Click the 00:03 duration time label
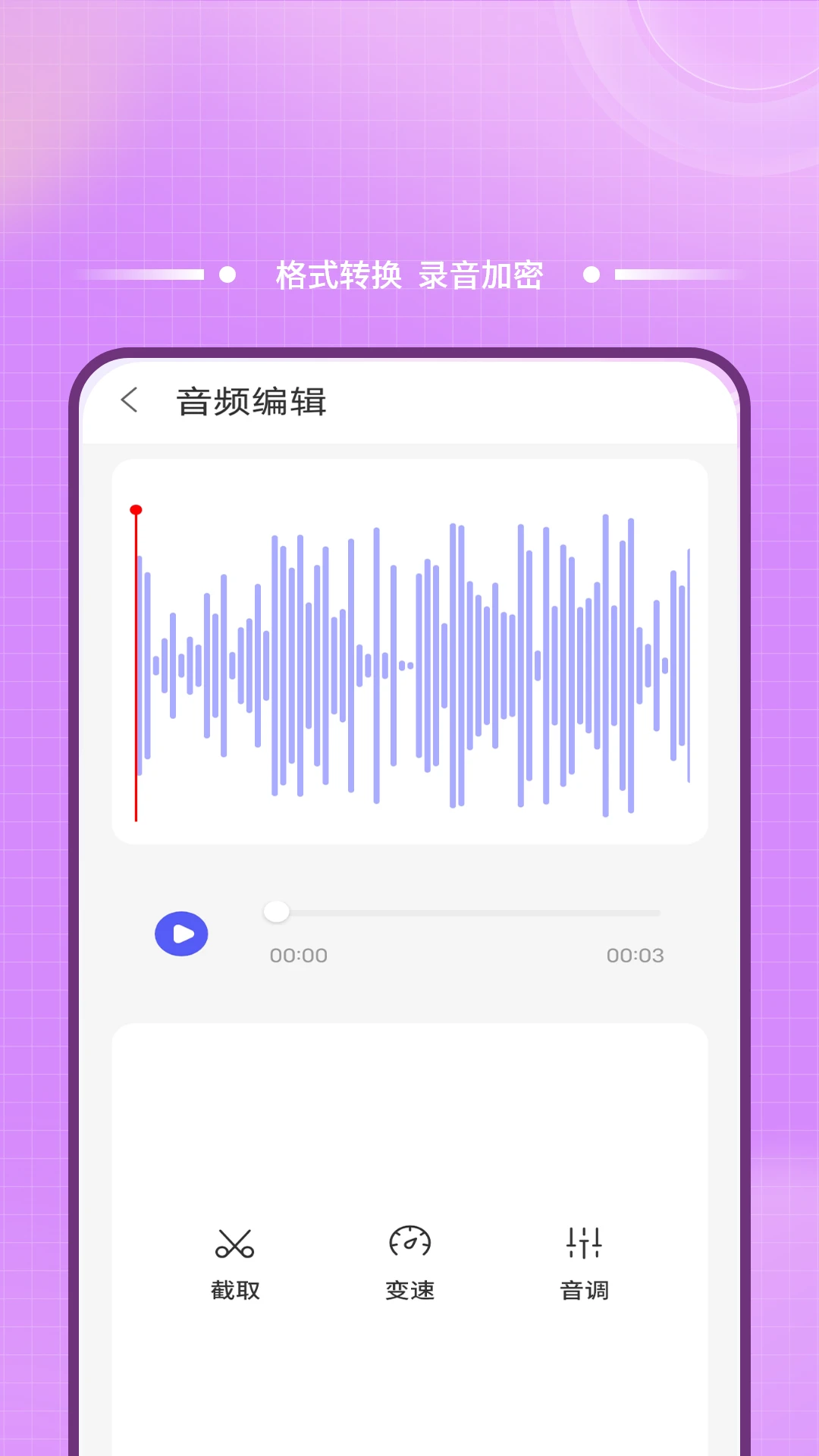819x1456 pixels. 635,955
